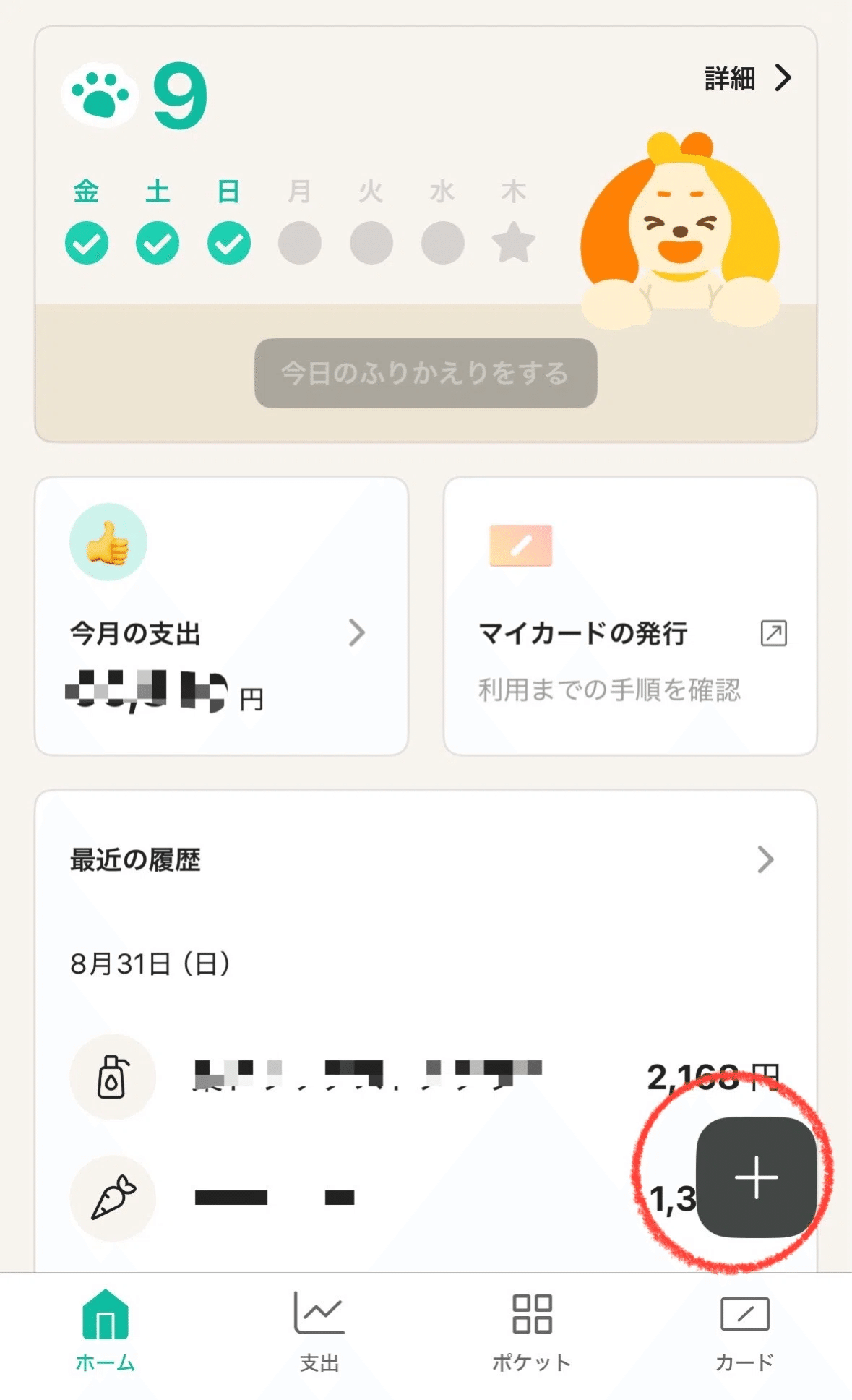This screenshot has width=852, height=1400.
Task: Open 詳細 for the paw streak
Action: (748, 78)
